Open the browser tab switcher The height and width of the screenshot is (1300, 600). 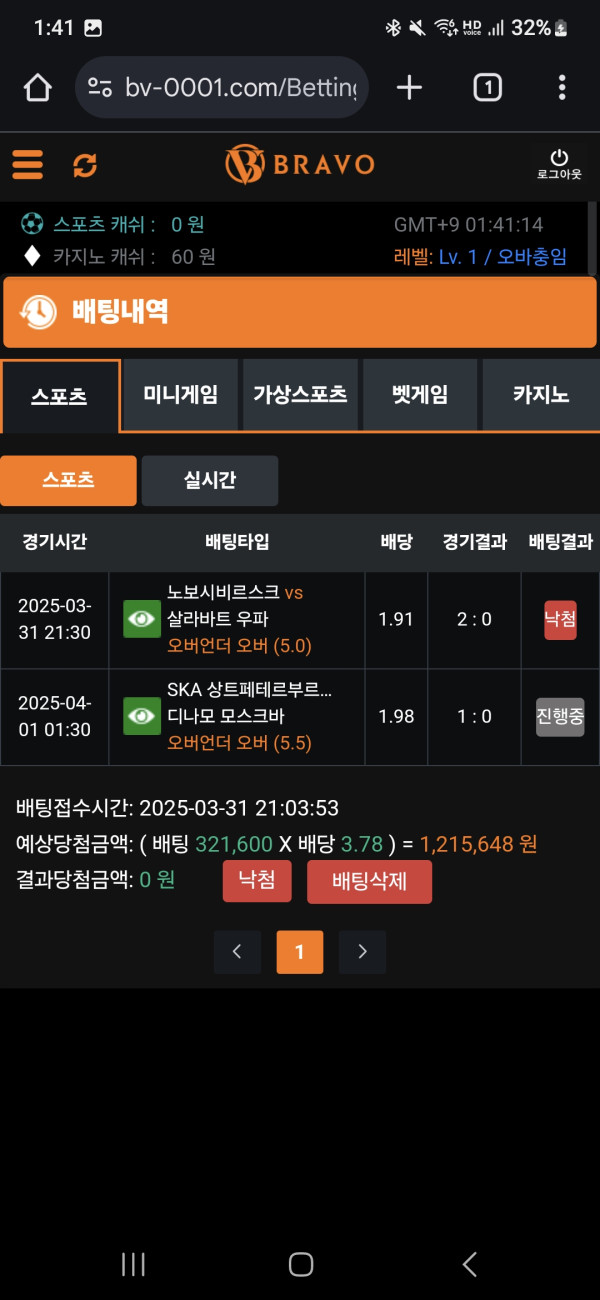tap(487, 88)
